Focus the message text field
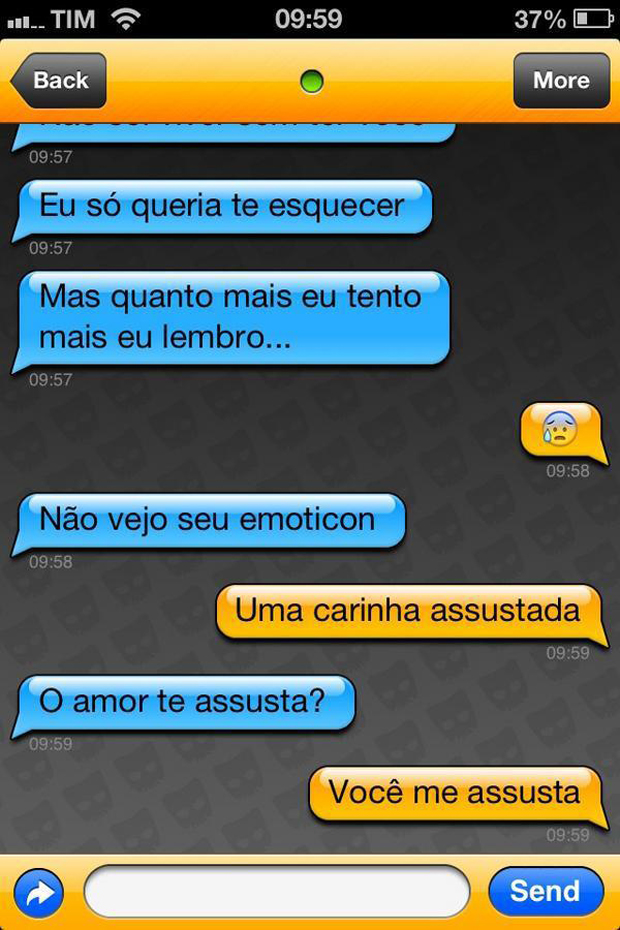The height and width of the screenshot is (930, 620). point(277,891)
